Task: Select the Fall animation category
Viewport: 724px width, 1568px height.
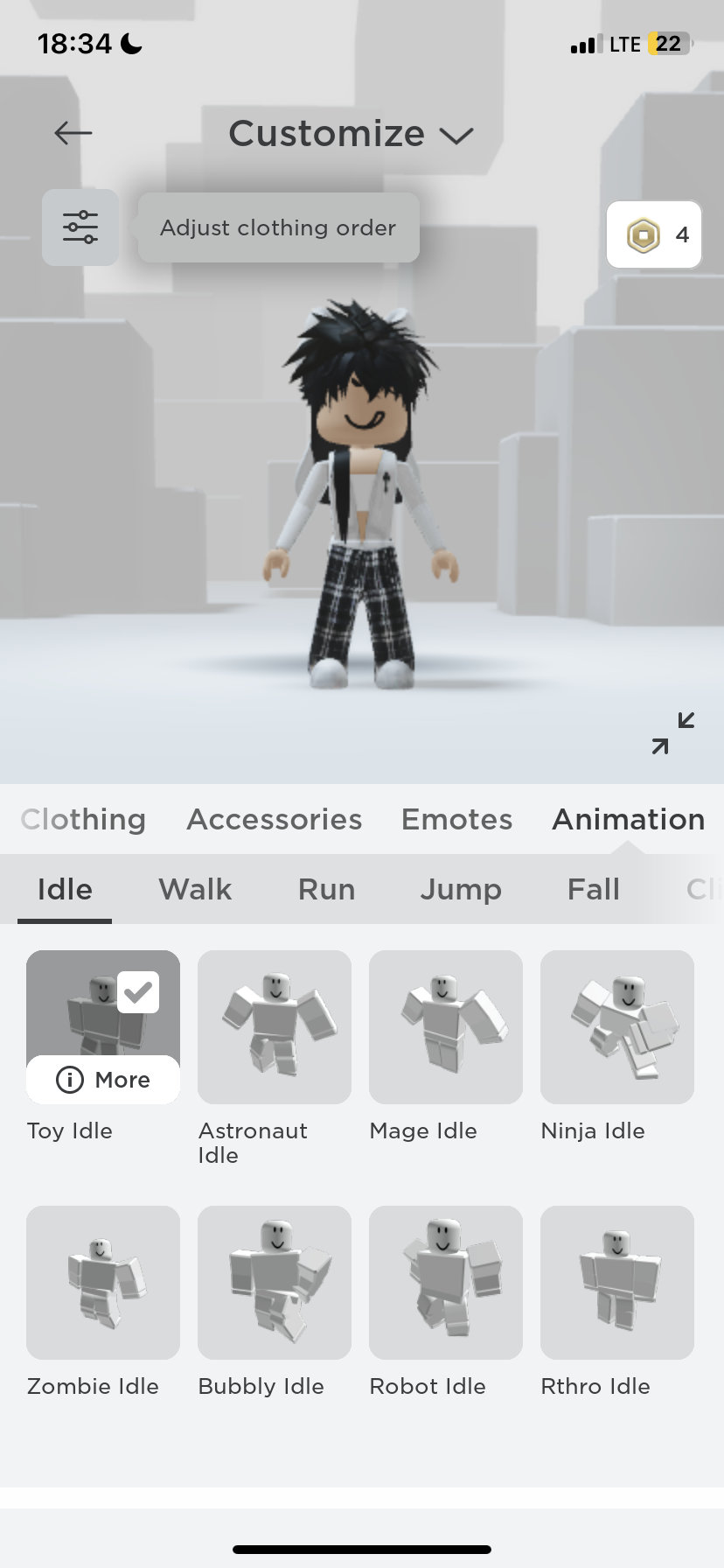Action: coord(593,889)
